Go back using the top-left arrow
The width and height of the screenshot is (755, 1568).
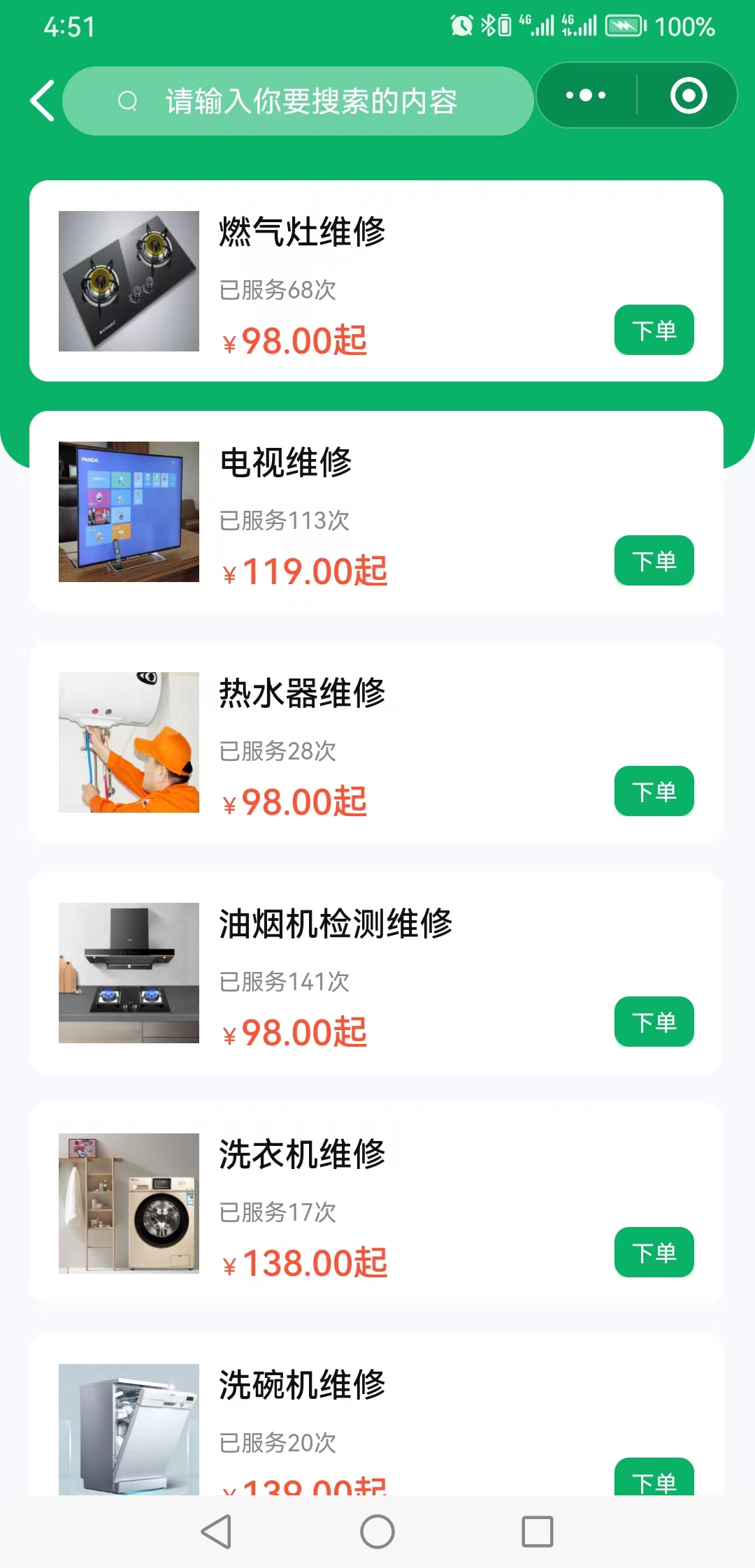coord(43,101)
